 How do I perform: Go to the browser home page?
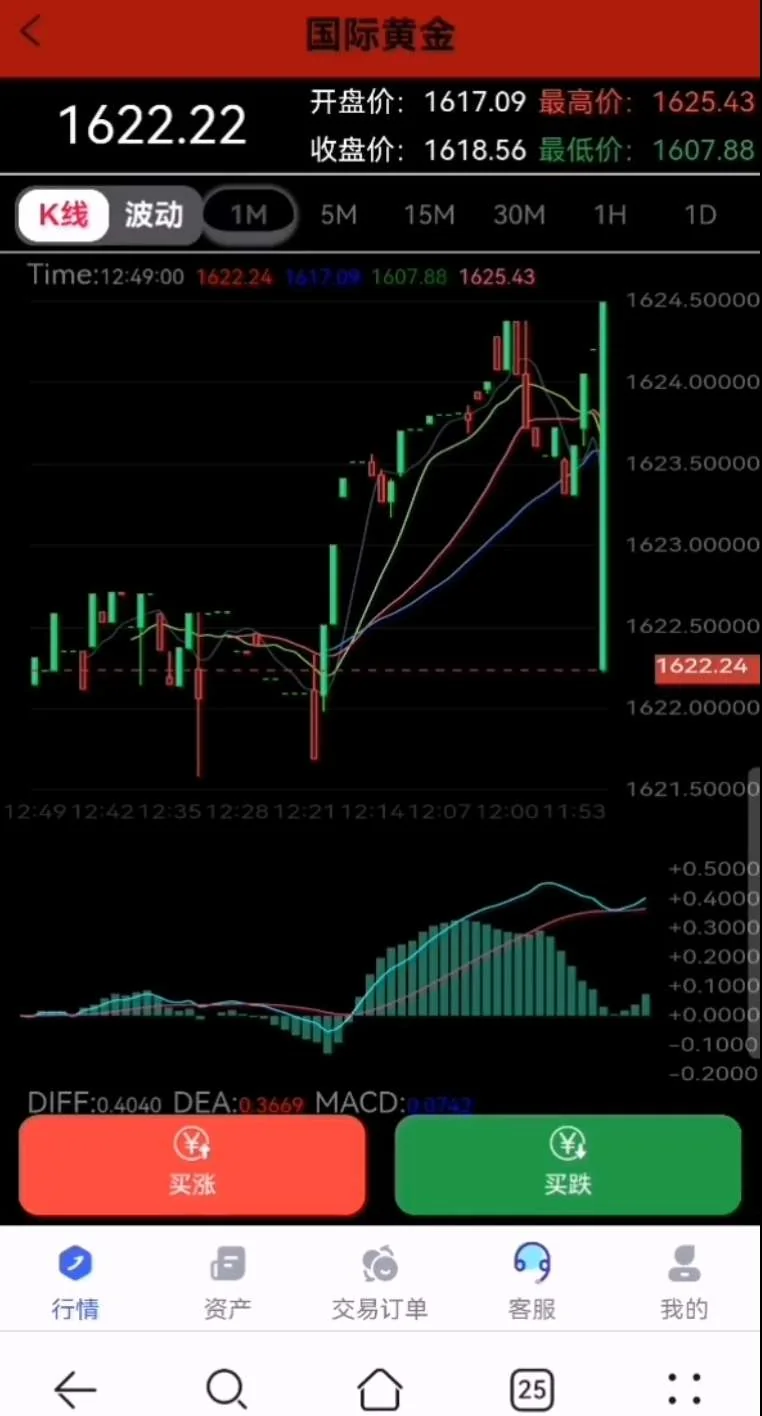(380, 1388)
